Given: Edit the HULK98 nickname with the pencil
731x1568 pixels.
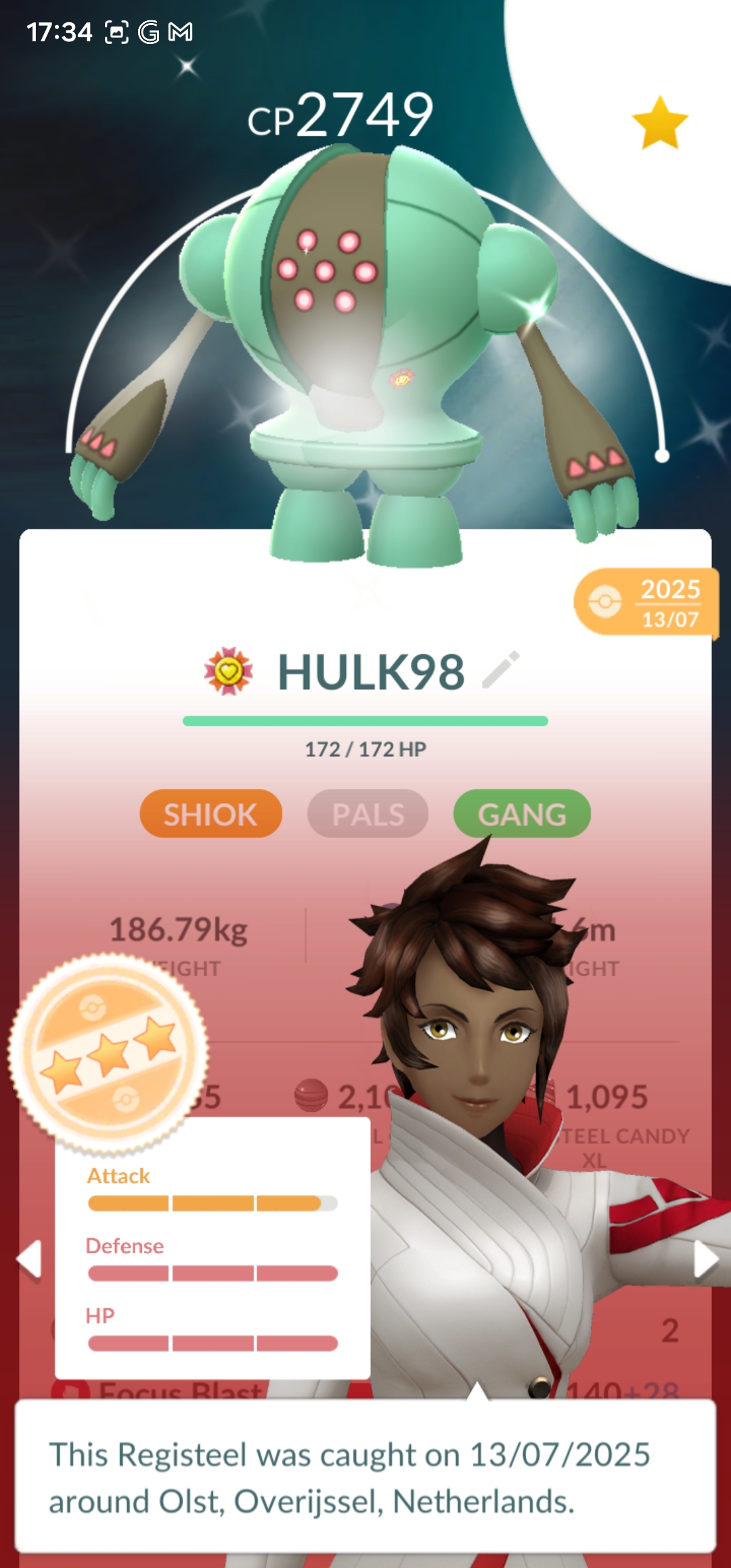Looking at the screenshot, I should [x=502, y=670].
